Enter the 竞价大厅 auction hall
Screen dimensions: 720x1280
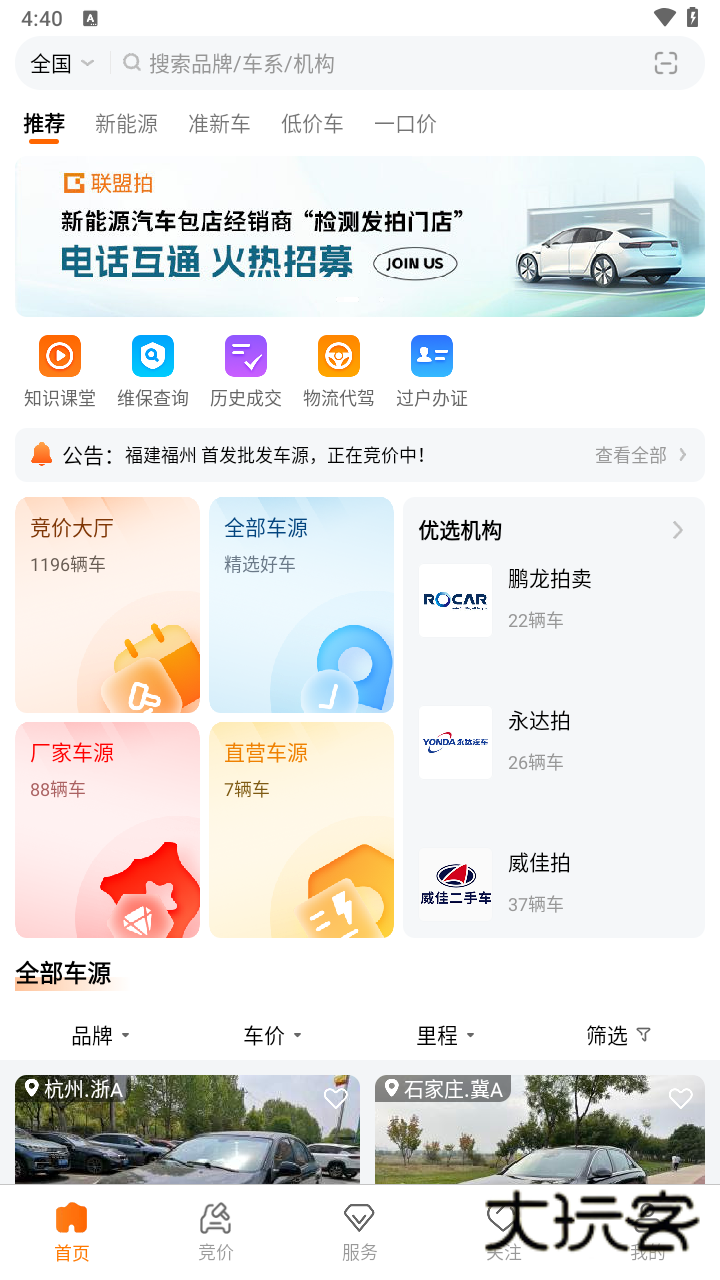[107, 604]
